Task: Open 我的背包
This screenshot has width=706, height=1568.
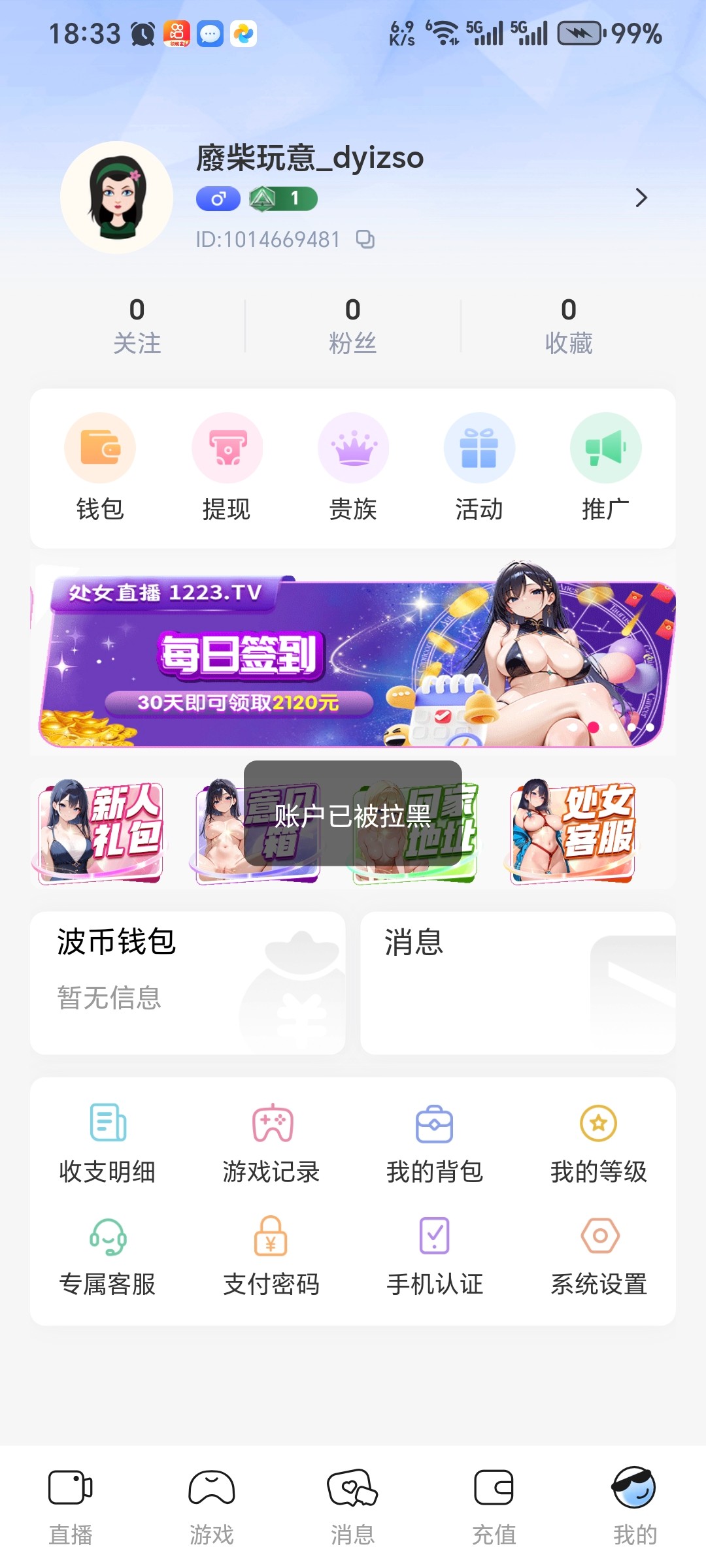Action: click(435, 1143)
